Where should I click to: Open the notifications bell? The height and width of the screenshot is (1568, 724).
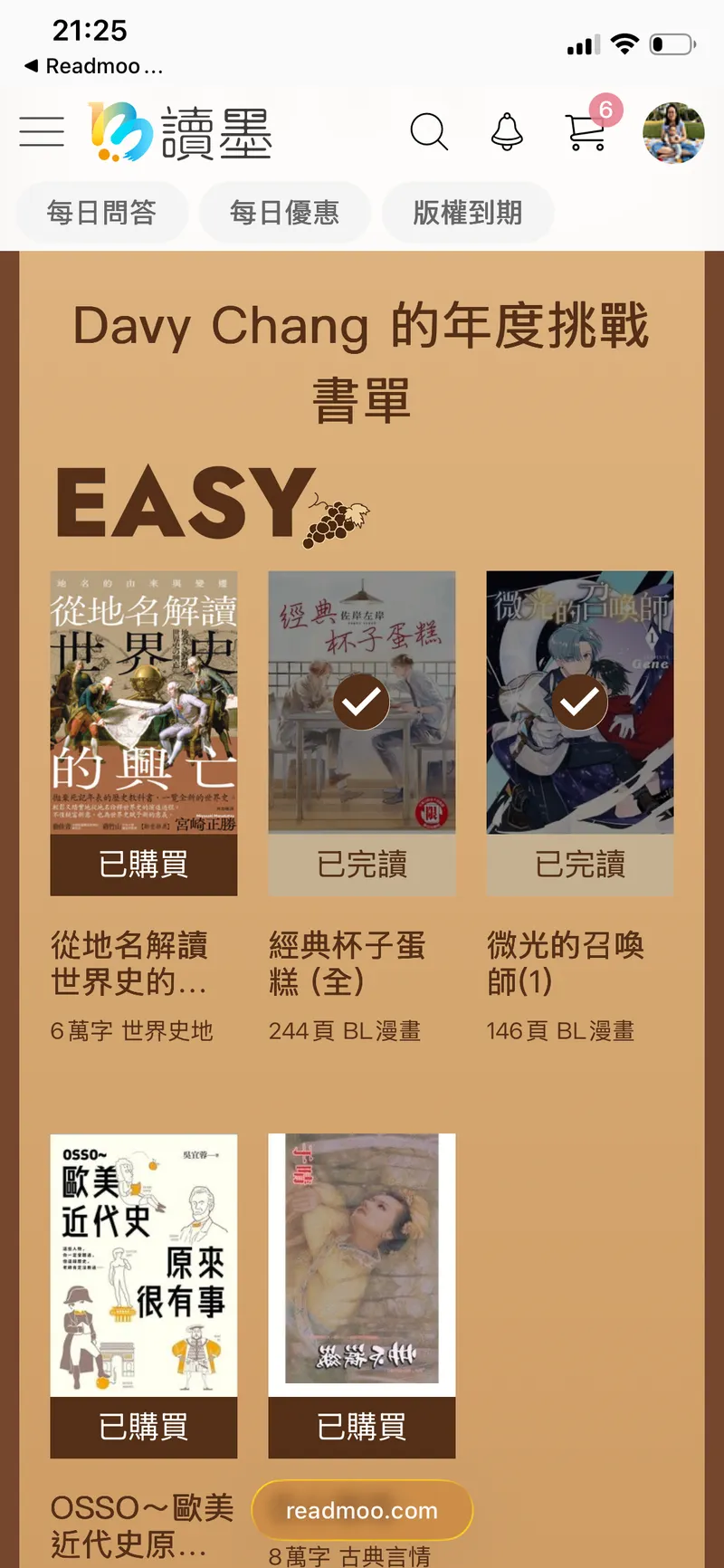[x=507, y=132]
